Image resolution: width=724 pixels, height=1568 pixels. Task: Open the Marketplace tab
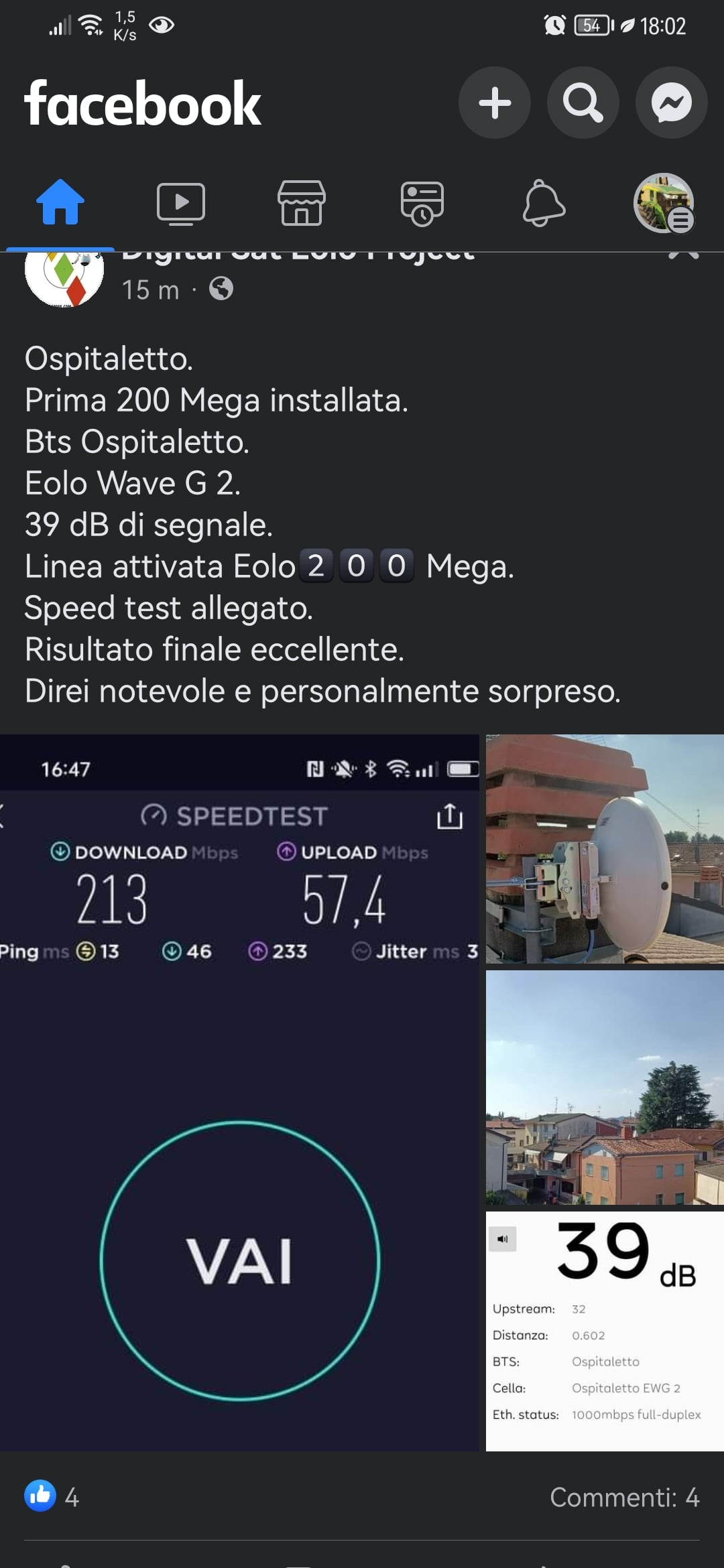tap(302, 202)
